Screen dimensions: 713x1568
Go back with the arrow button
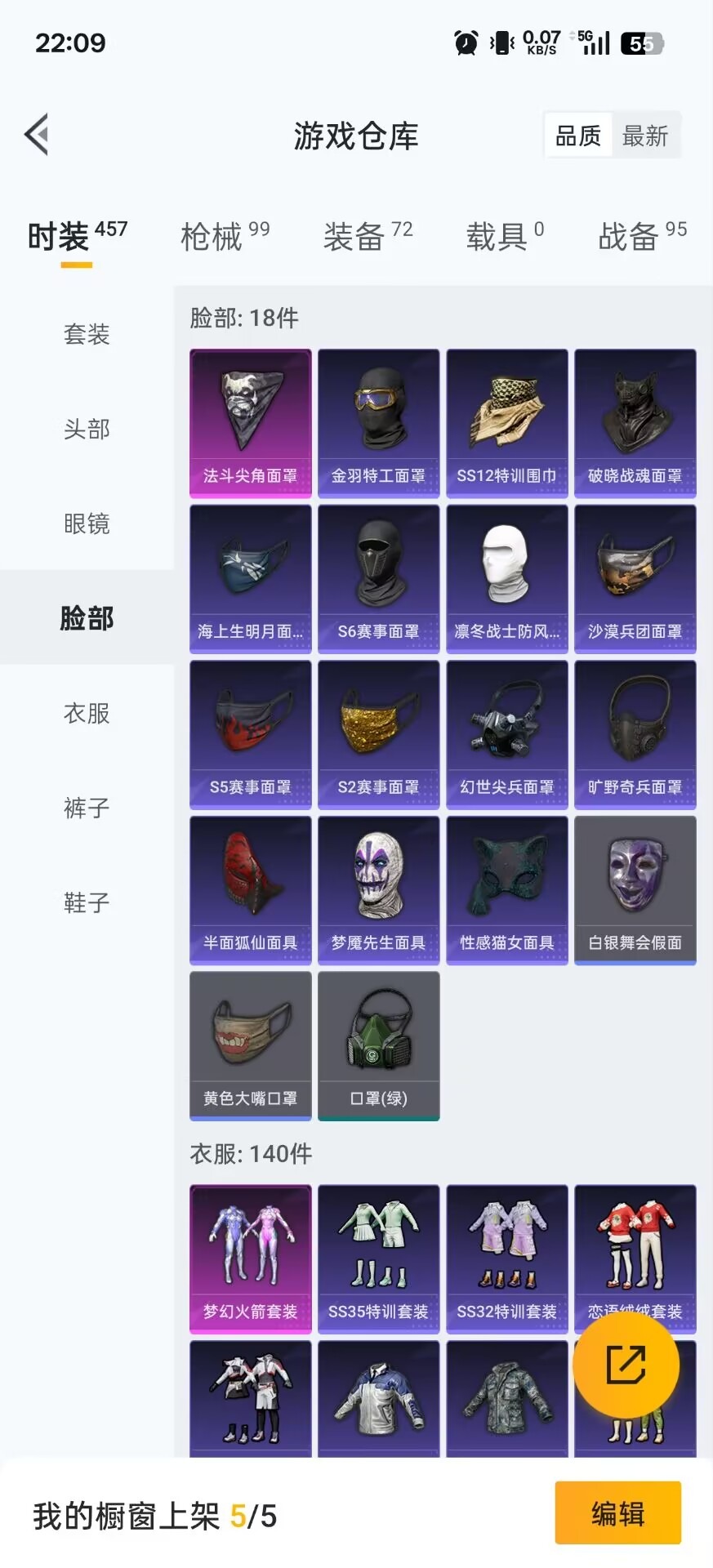click(36, 134)
